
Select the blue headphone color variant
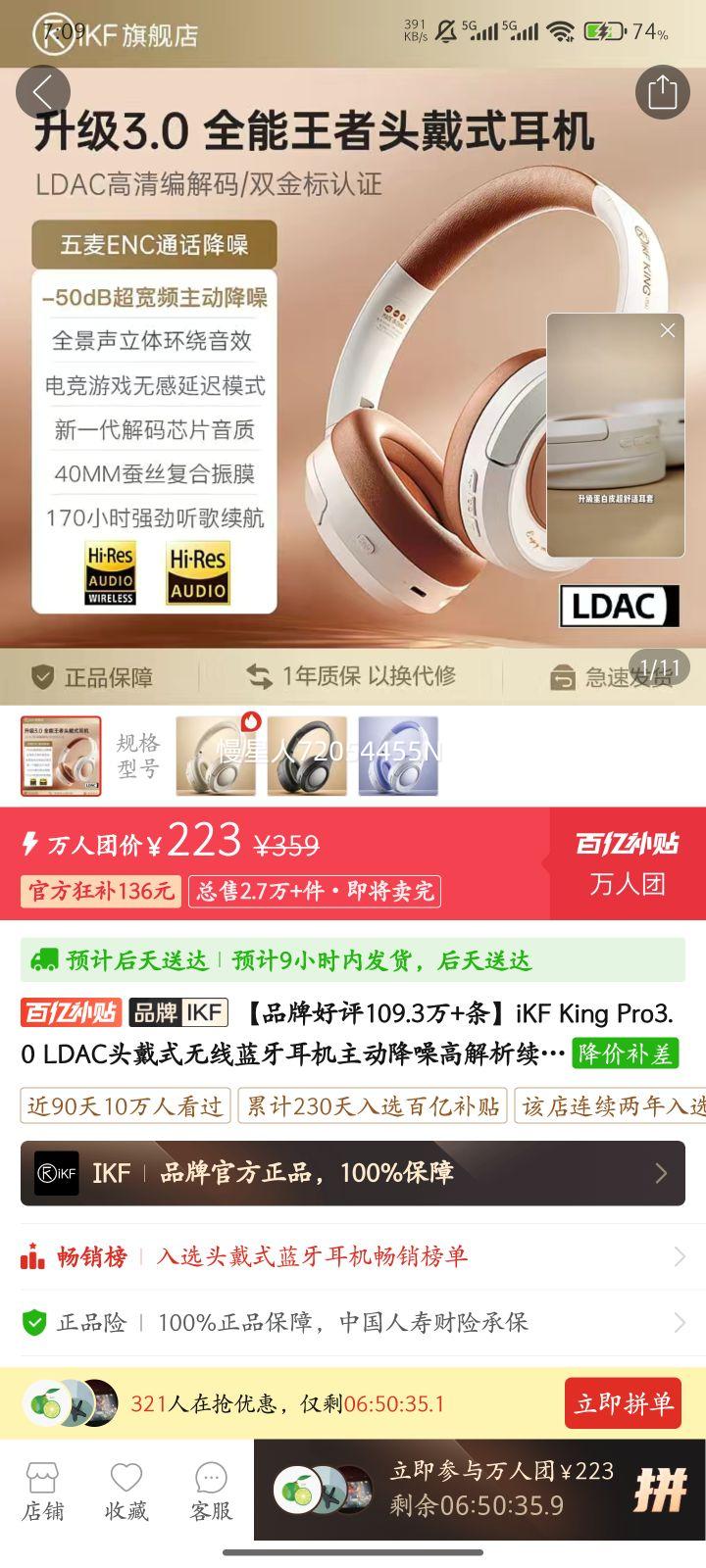pos(398,755)
